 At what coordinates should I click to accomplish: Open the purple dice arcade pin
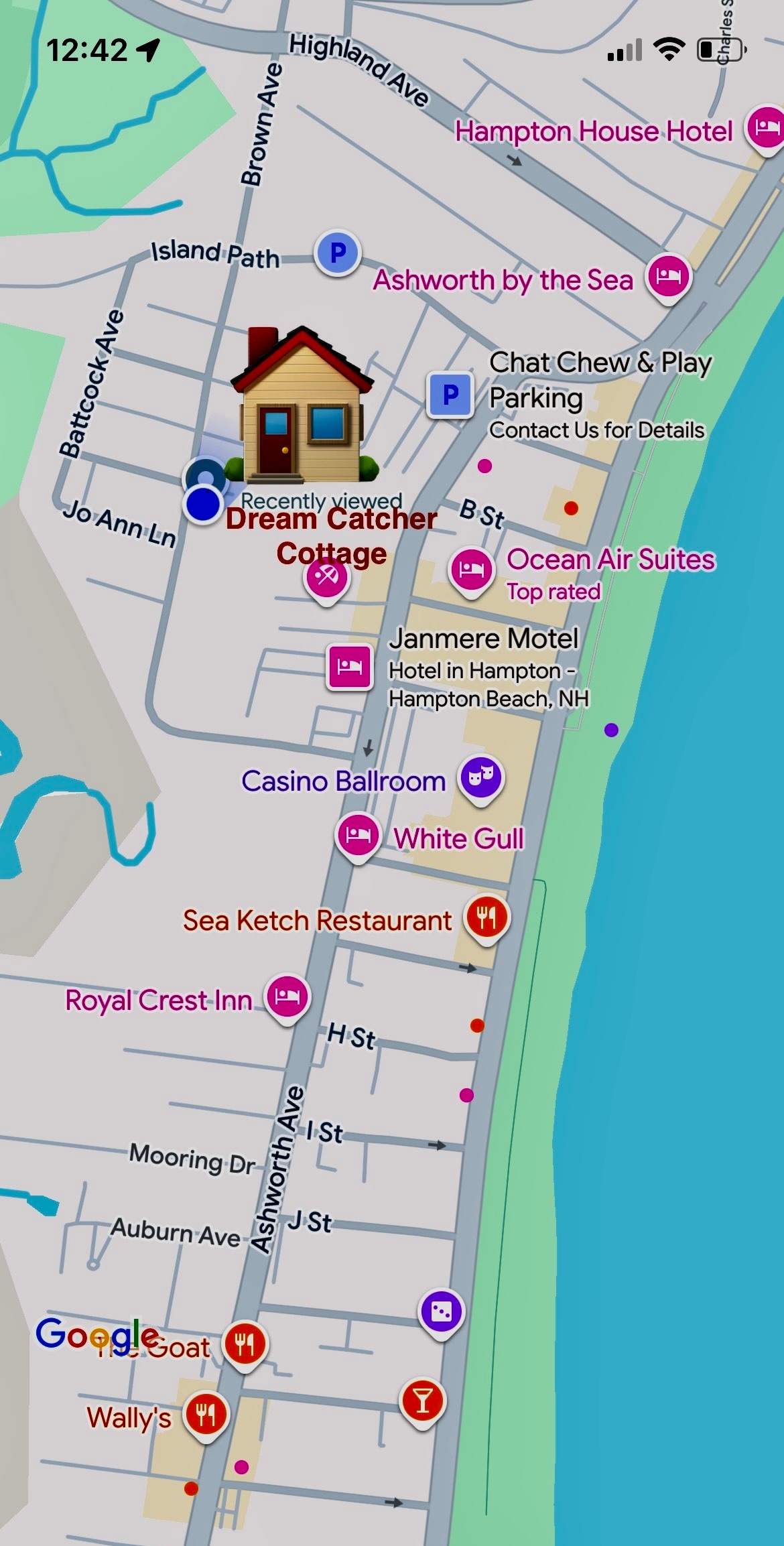(x=441, y=1311)
